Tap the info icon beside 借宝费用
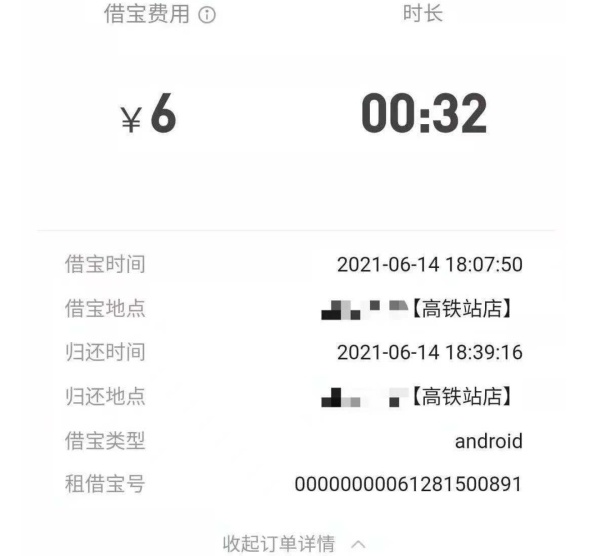Image resolution: width=600 pixels, height=556 pixels. [x=207, y=16]
